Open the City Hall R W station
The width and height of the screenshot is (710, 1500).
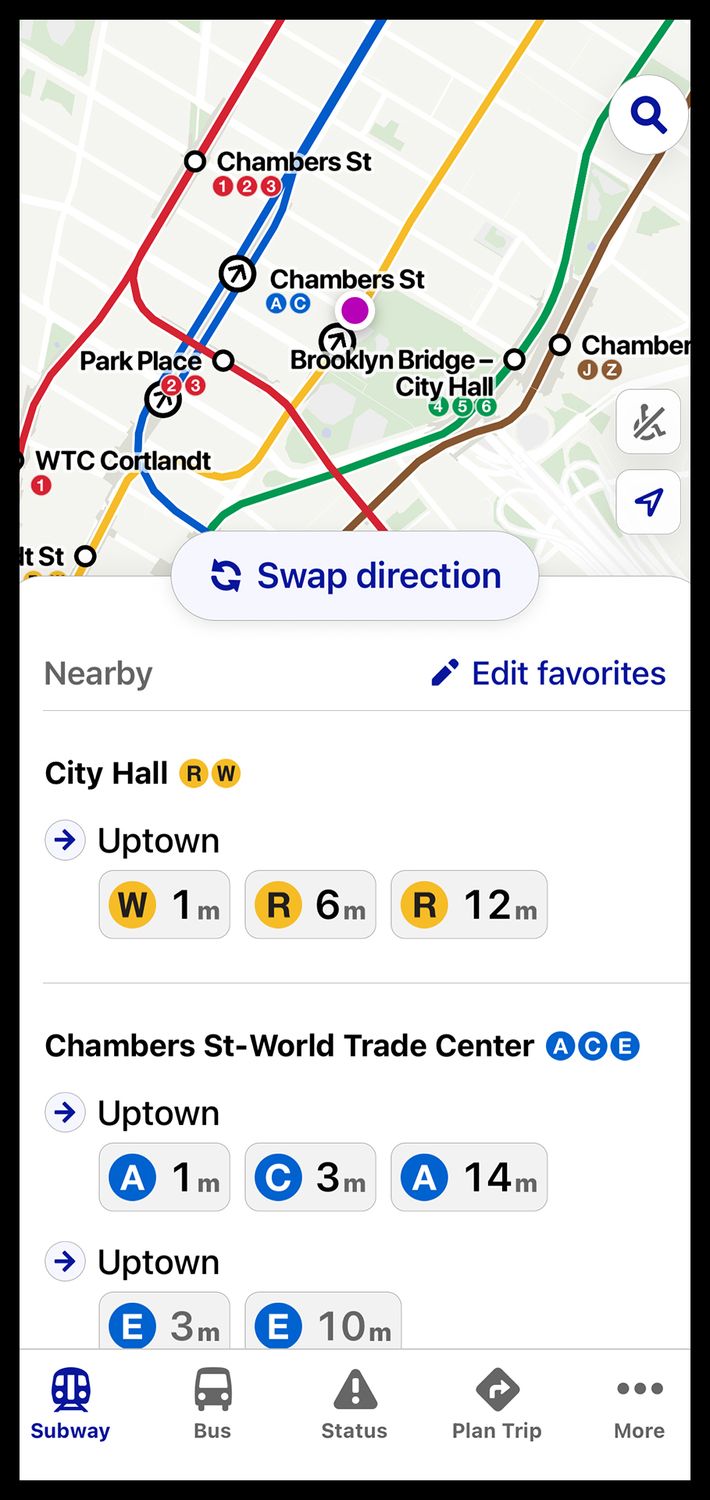(x=142, y=773)
